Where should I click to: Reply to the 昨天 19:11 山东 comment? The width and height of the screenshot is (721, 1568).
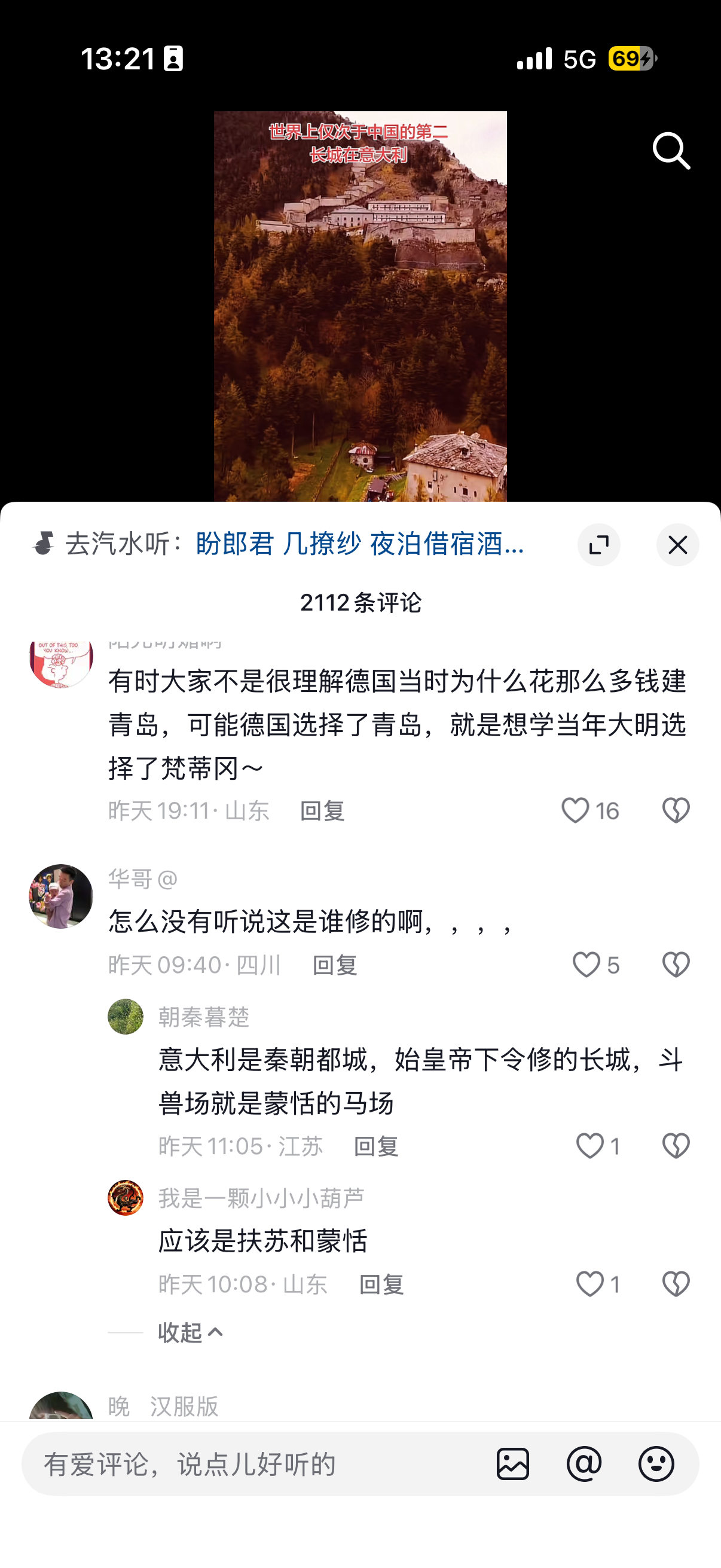(322, 811)
